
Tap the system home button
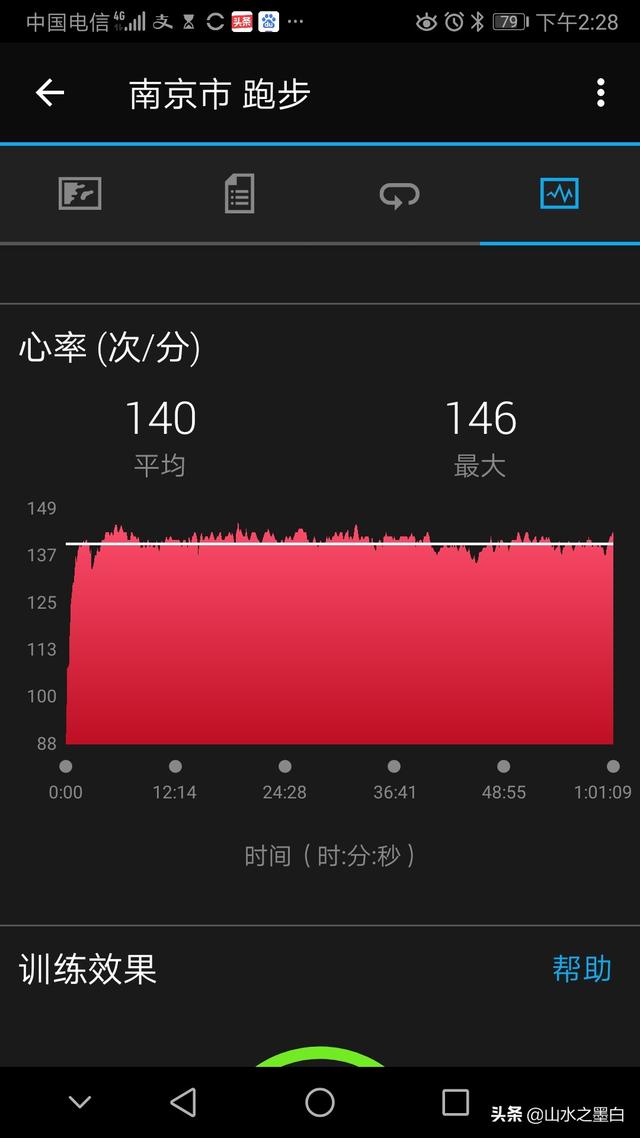(320, 1102)
